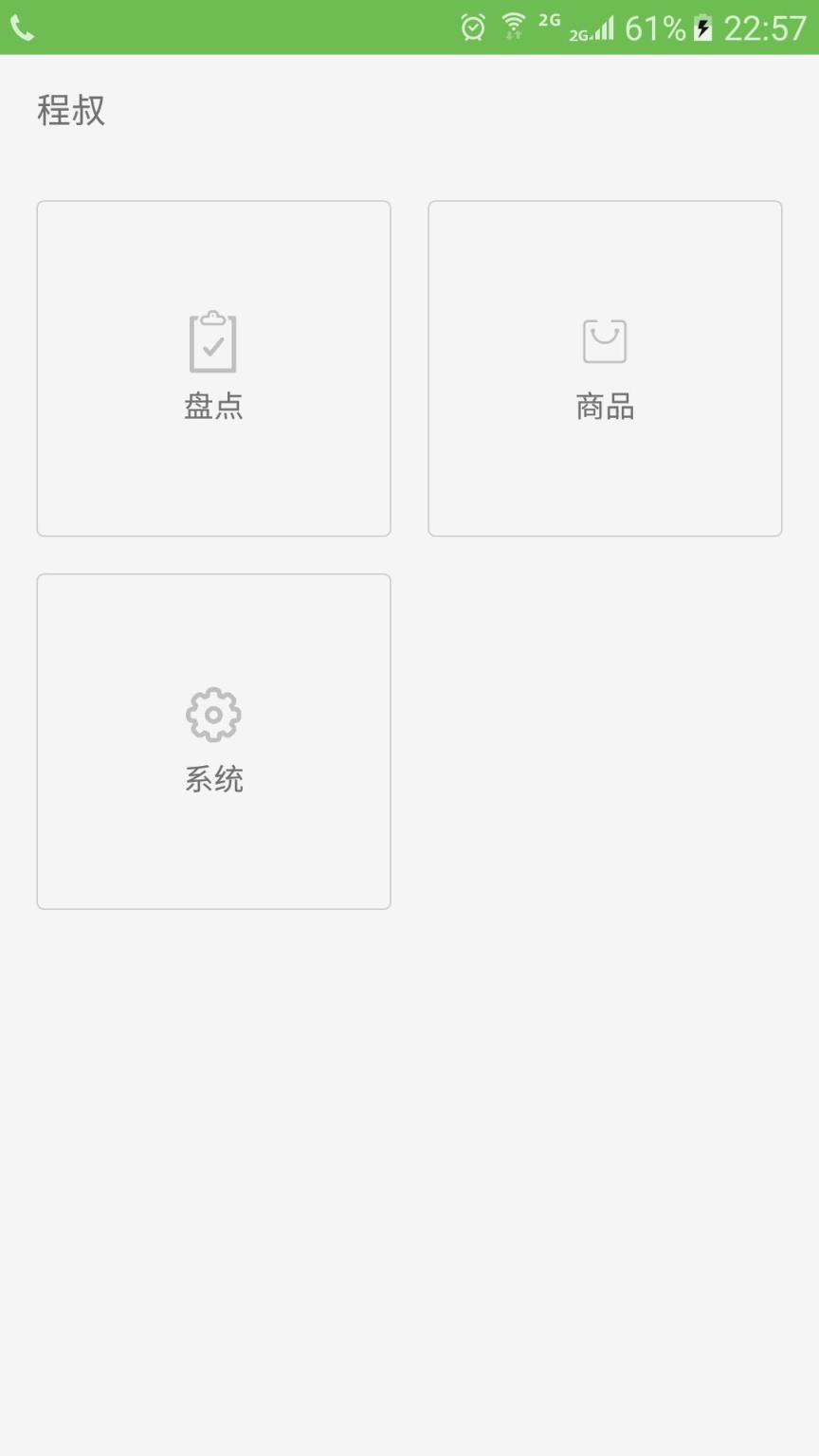The height and width of the screenshot is (1456, 819).
Task: Tap the 61% battery percentage display
Action: (654, 27)
